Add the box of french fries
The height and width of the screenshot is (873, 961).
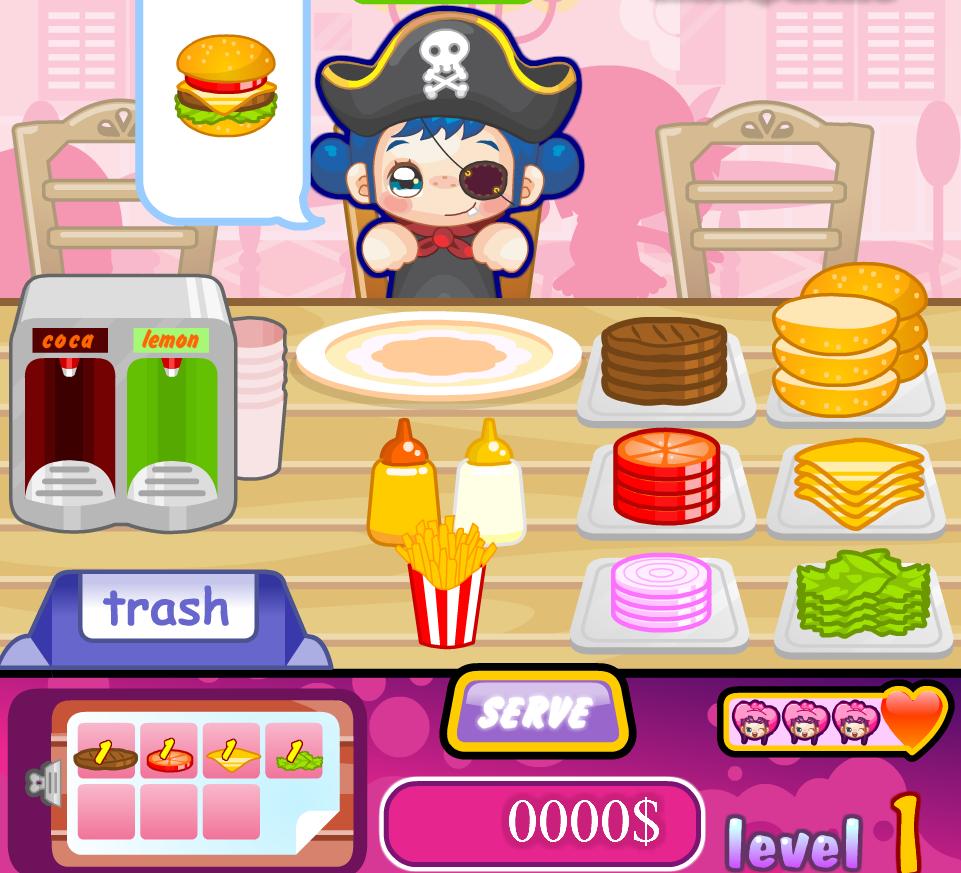[446, 584]
